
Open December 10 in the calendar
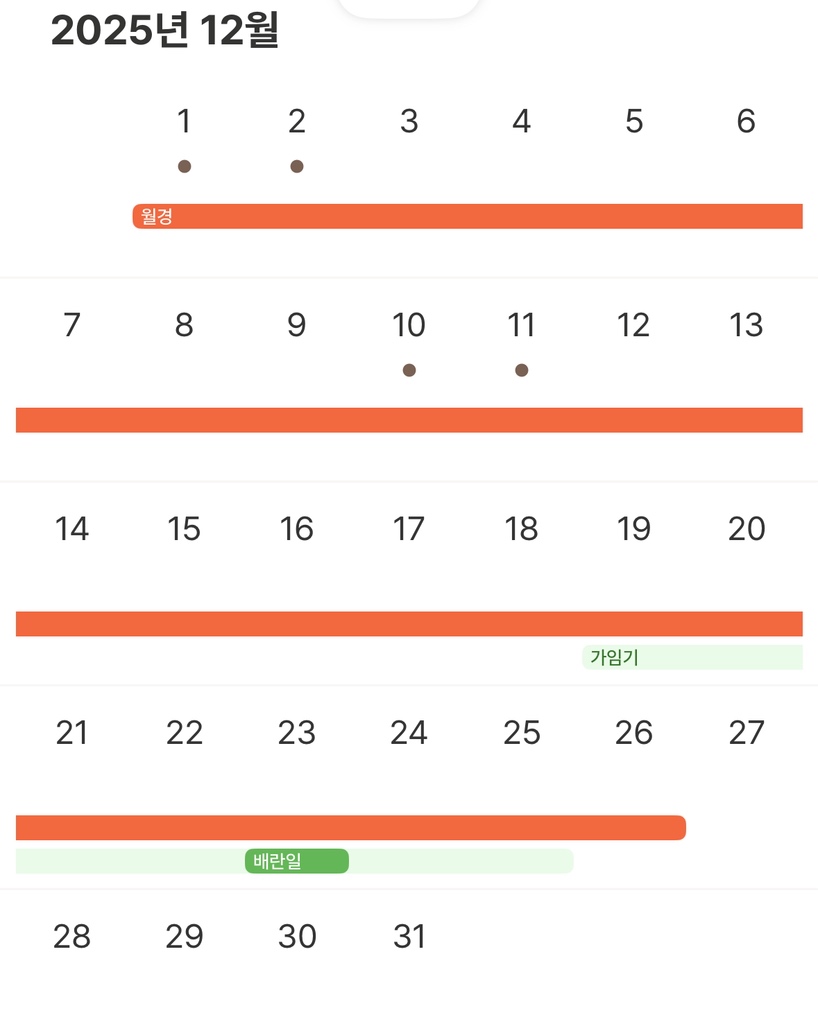(x=409, y=326)
